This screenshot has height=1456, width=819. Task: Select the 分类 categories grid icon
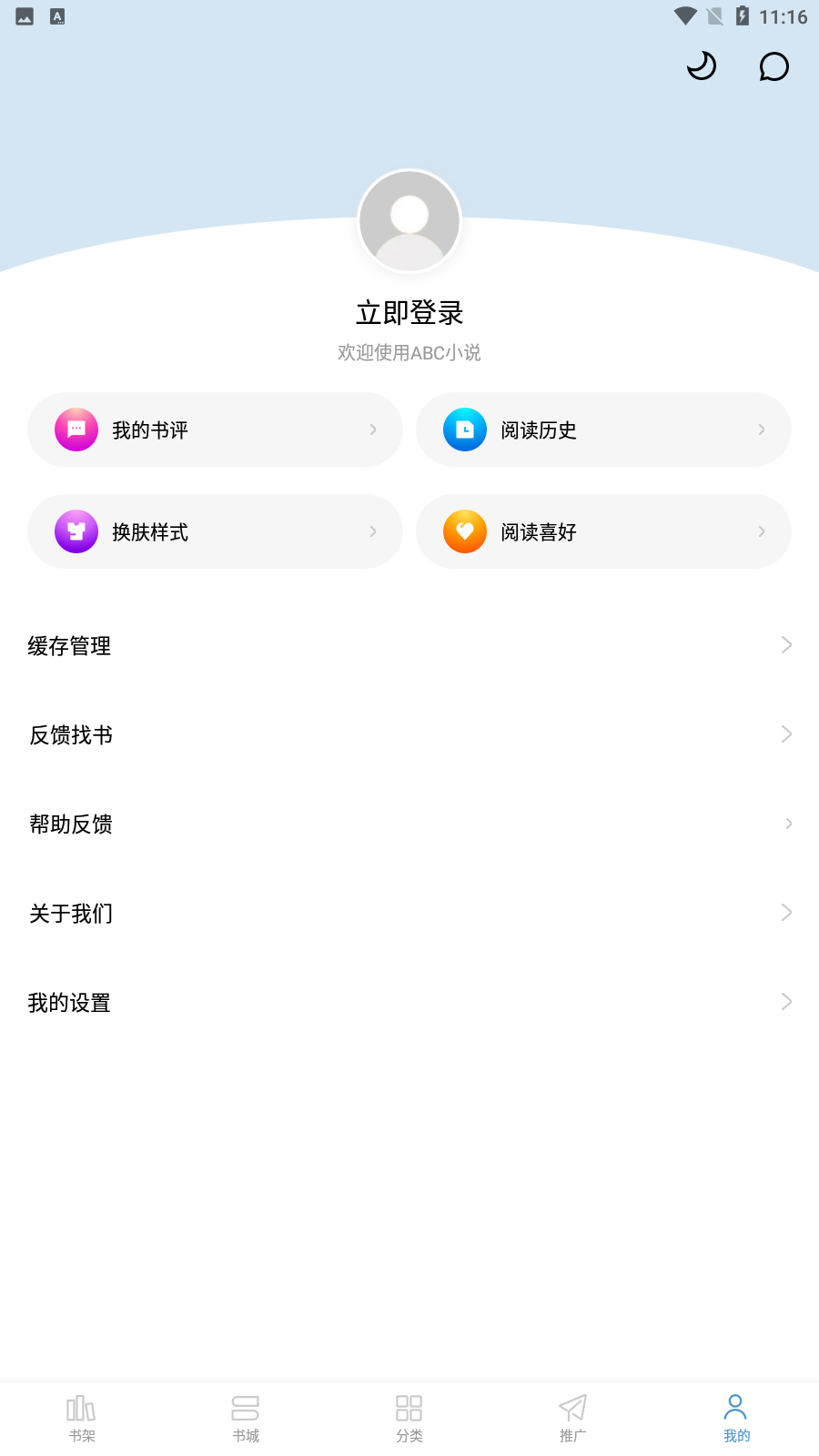point(409,1407)
